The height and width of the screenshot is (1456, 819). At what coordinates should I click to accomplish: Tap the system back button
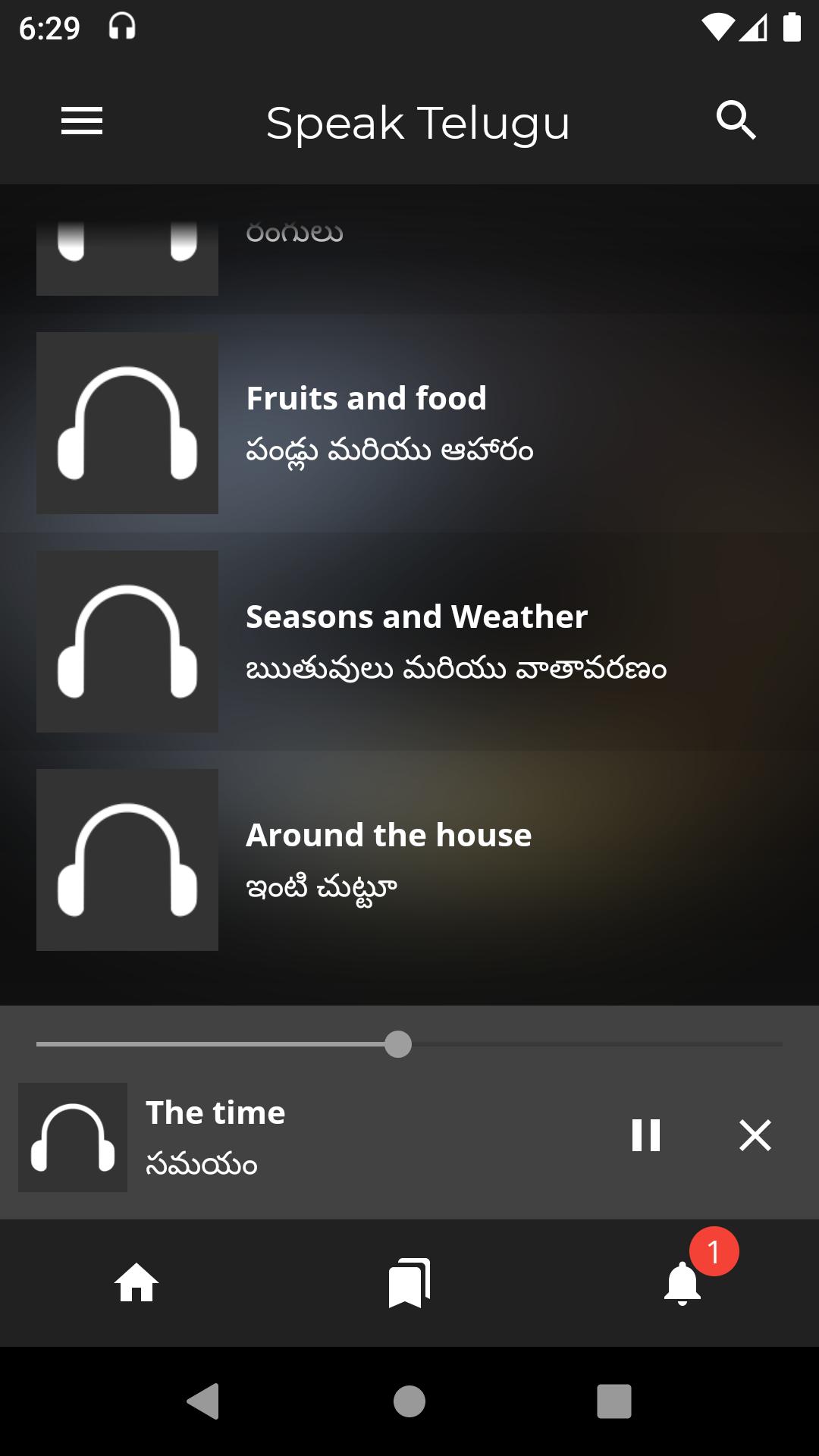coord(203,1401)
